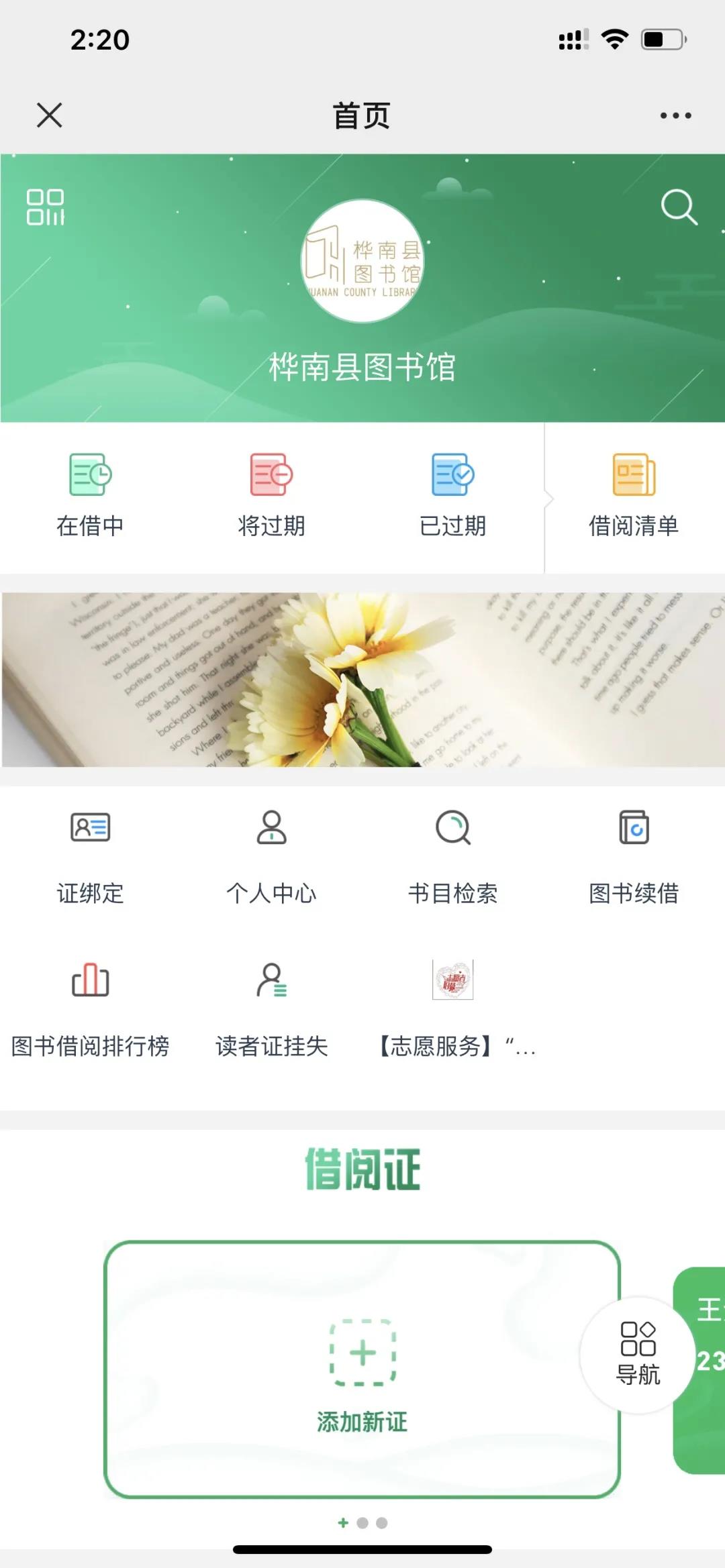Go to 个人中心 personal center
The image size is (725, 1568).
(271, 855)
